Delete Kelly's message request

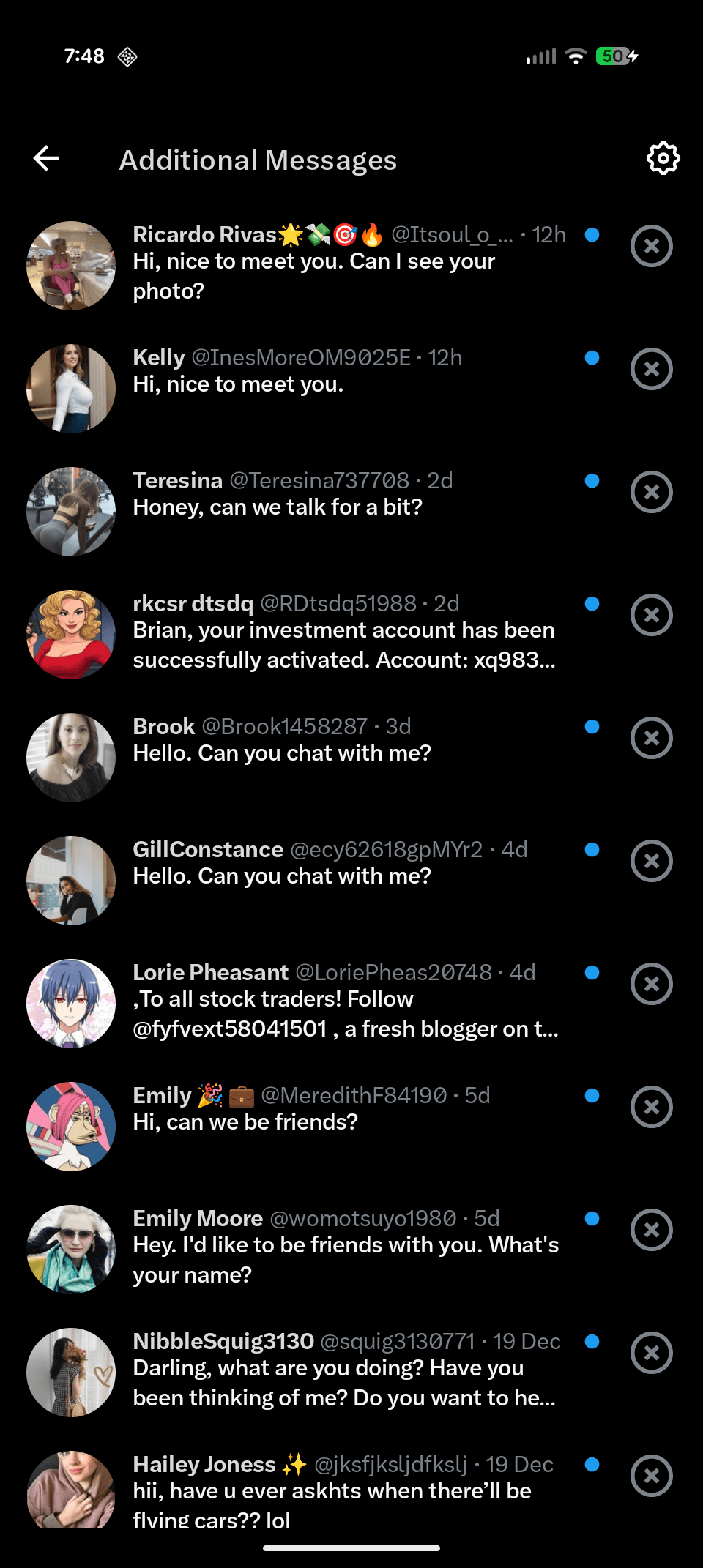click(651, 369)
